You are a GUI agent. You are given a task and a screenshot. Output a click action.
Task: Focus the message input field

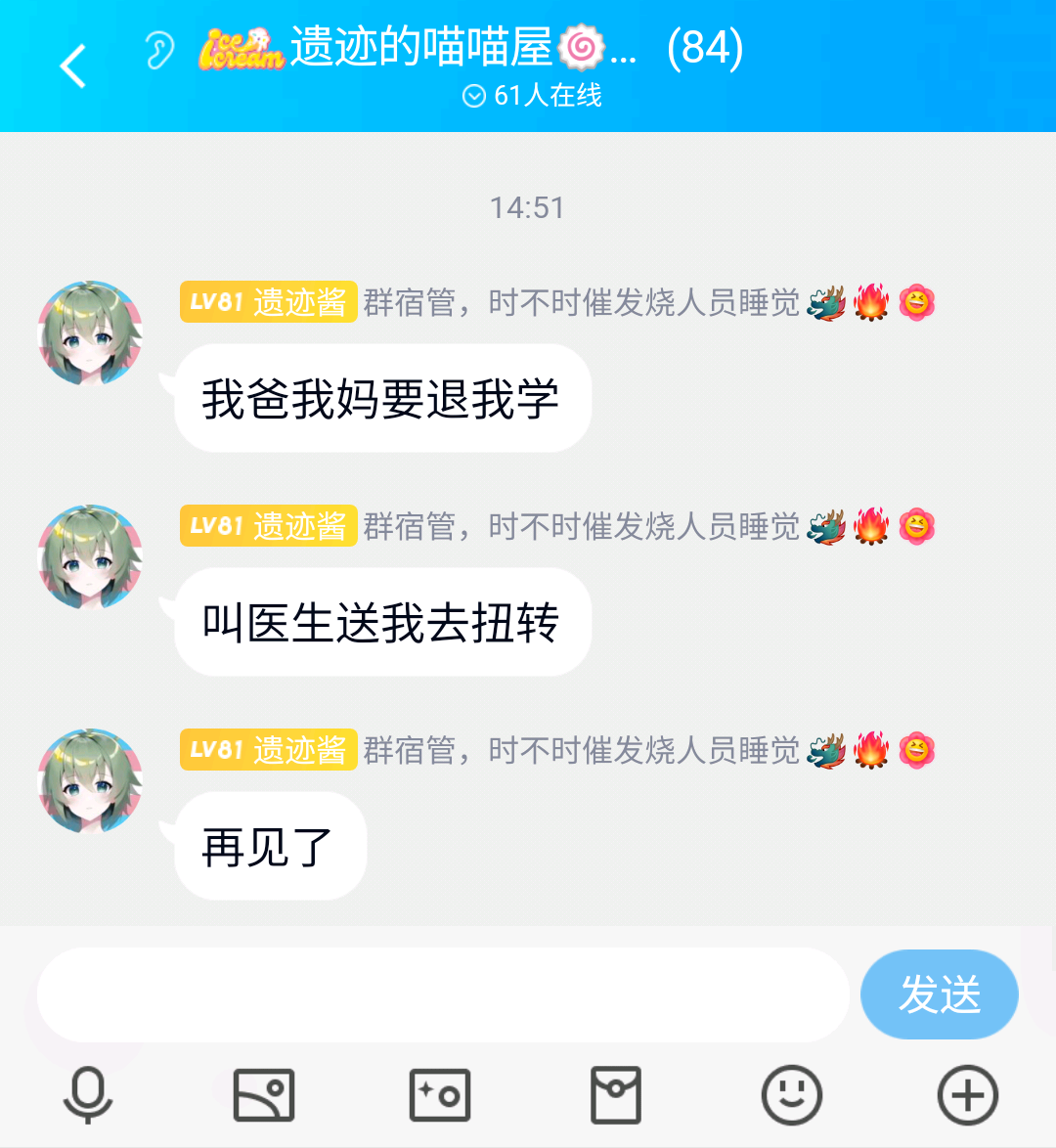click(442, 994)
